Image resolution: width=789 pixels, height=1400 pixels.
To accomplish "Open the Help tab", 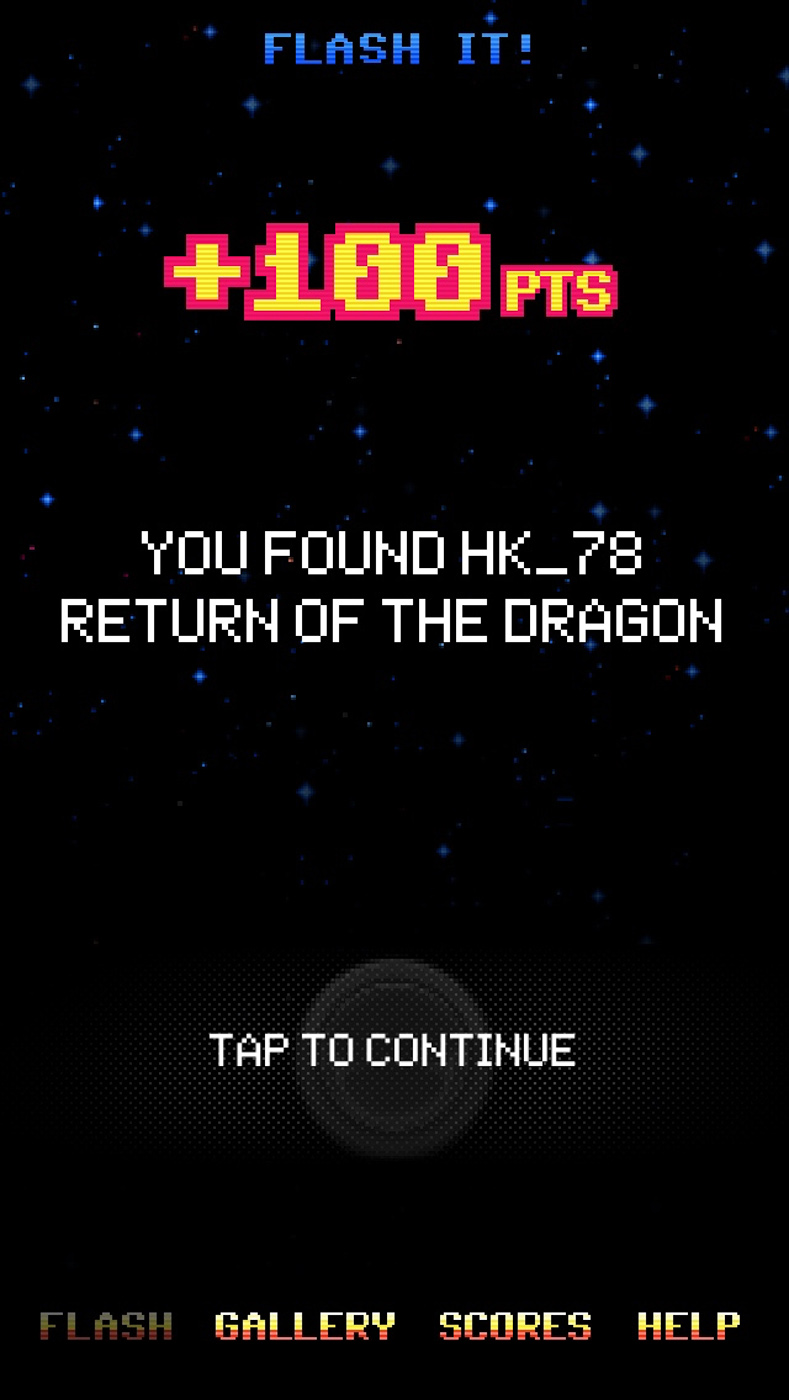I will pos(689,1326).
